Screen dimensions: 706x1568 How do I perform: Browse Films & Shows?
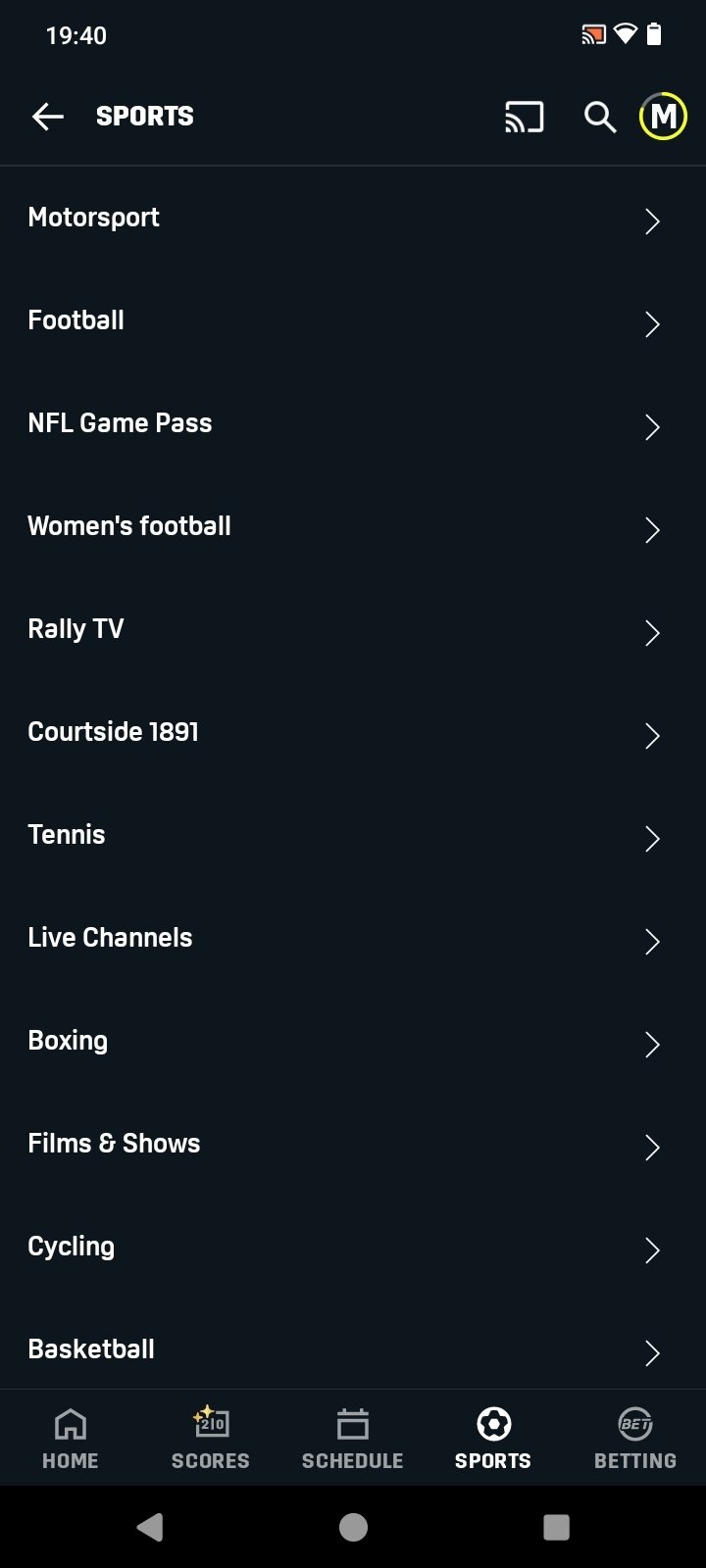click(x=353, y=1146)
